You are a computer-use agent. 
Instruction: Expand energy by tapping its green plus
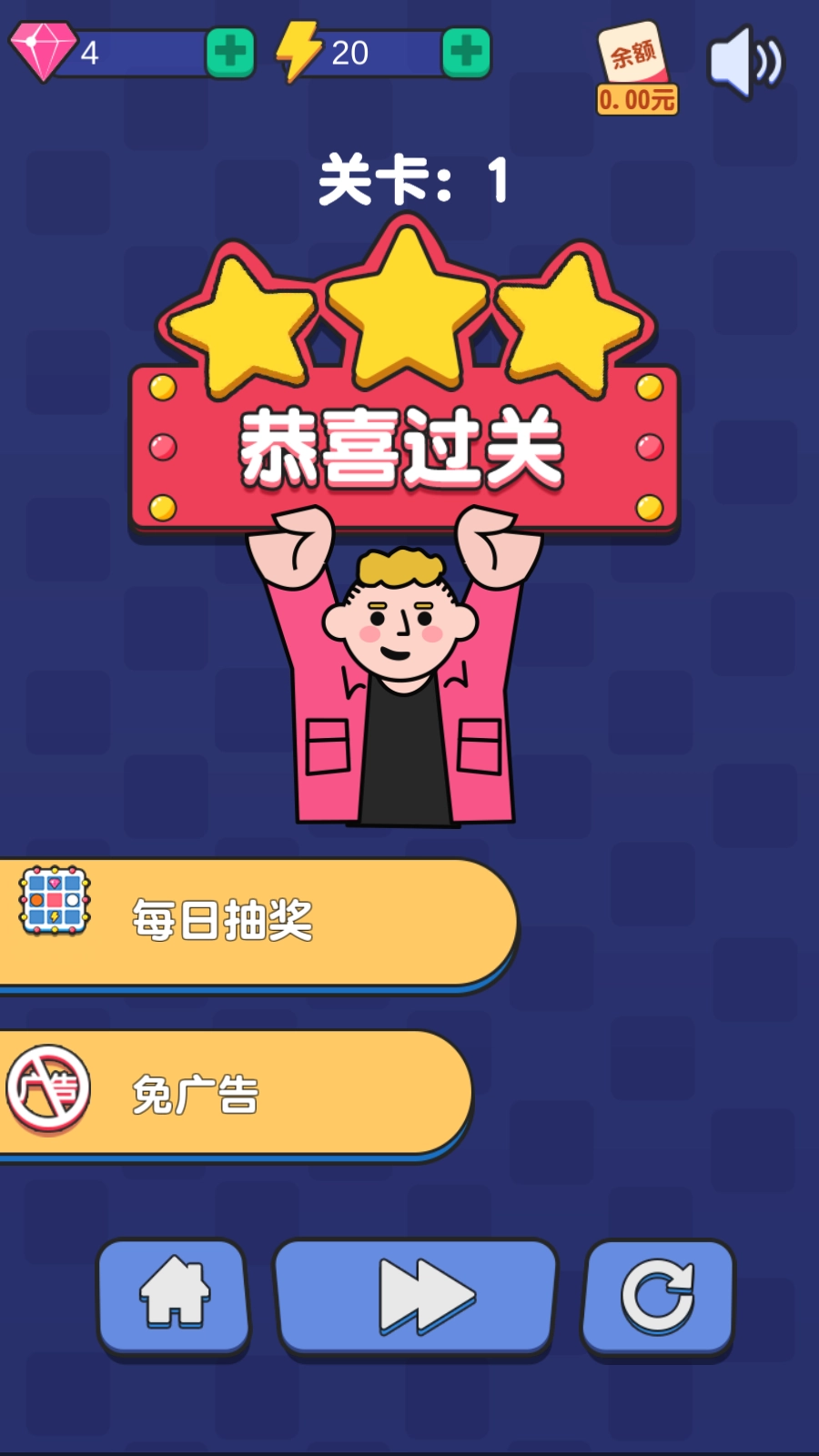(466, 52)
